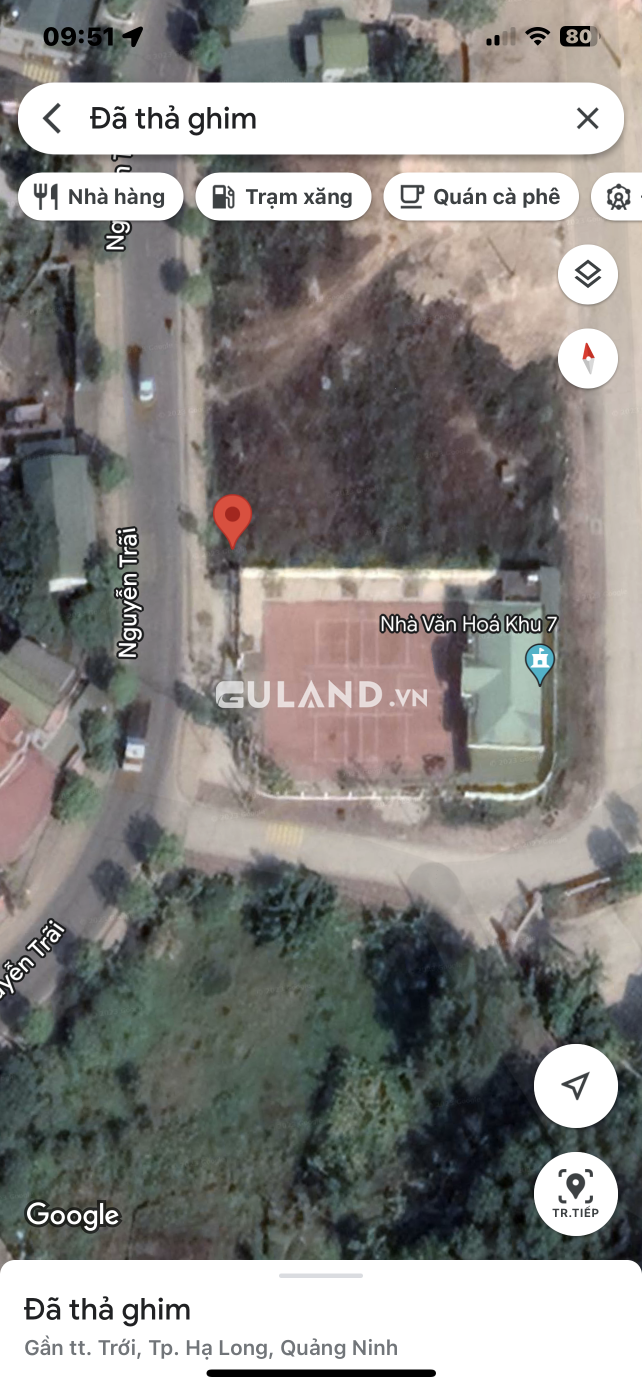Open the map layers button
The image size is (642, 1389).
pos(588,274)
